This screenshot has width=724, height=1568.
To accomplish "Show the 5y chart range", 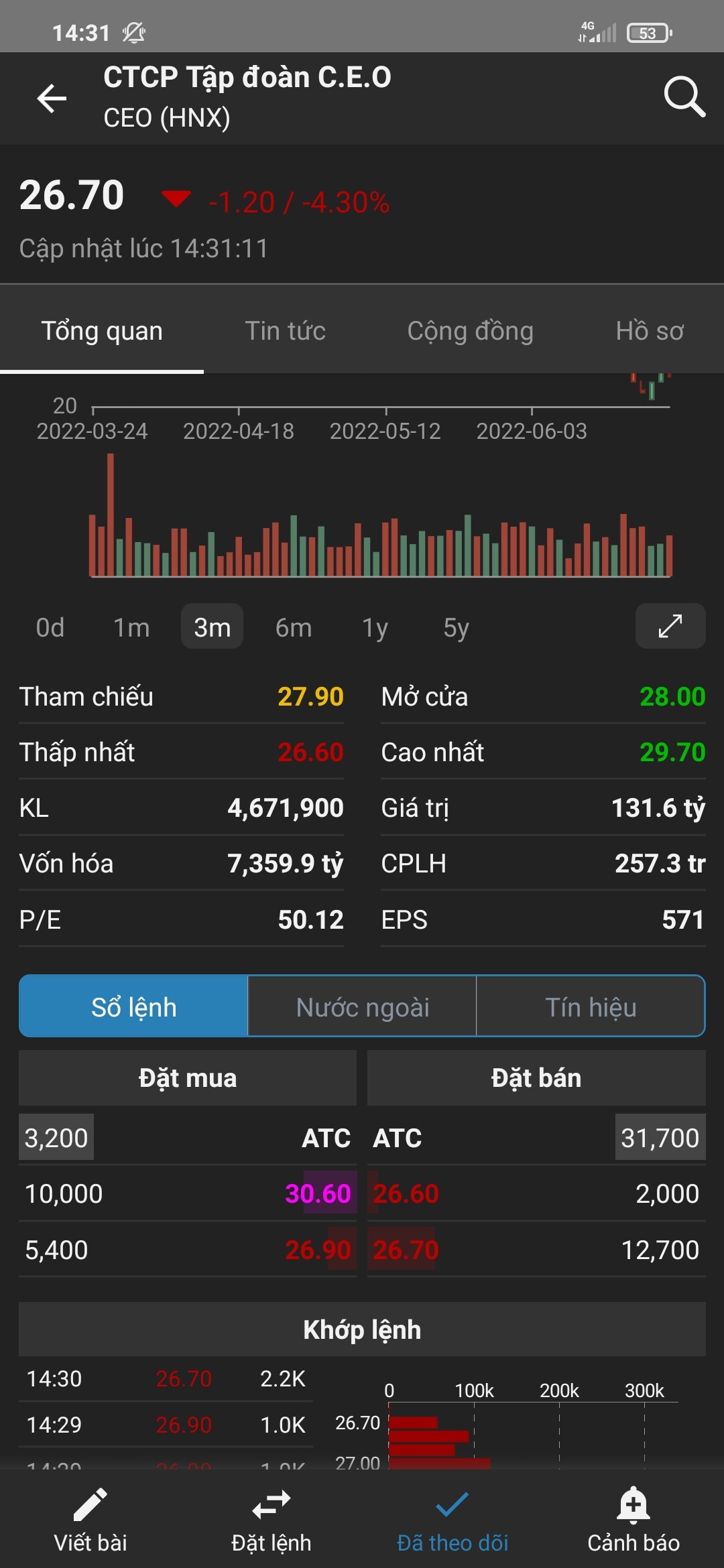I will point(456,628).
